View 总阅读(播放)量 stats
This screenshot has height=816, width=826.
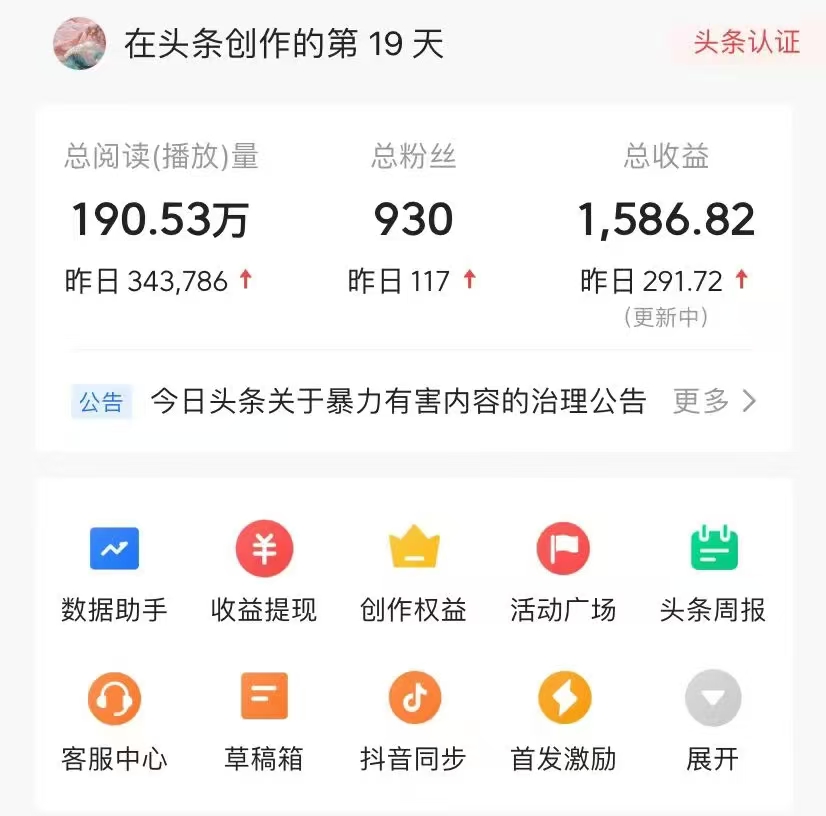point(160,220)
